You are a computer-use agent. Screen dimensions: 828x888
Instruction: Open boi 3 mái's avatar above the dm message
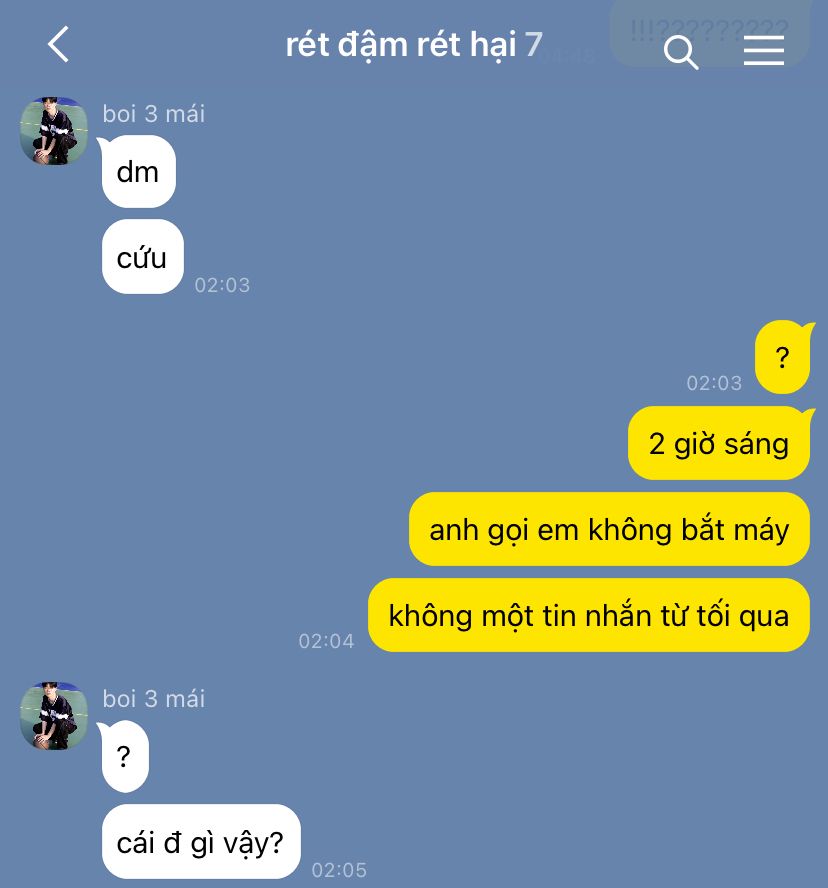(54, 131)
